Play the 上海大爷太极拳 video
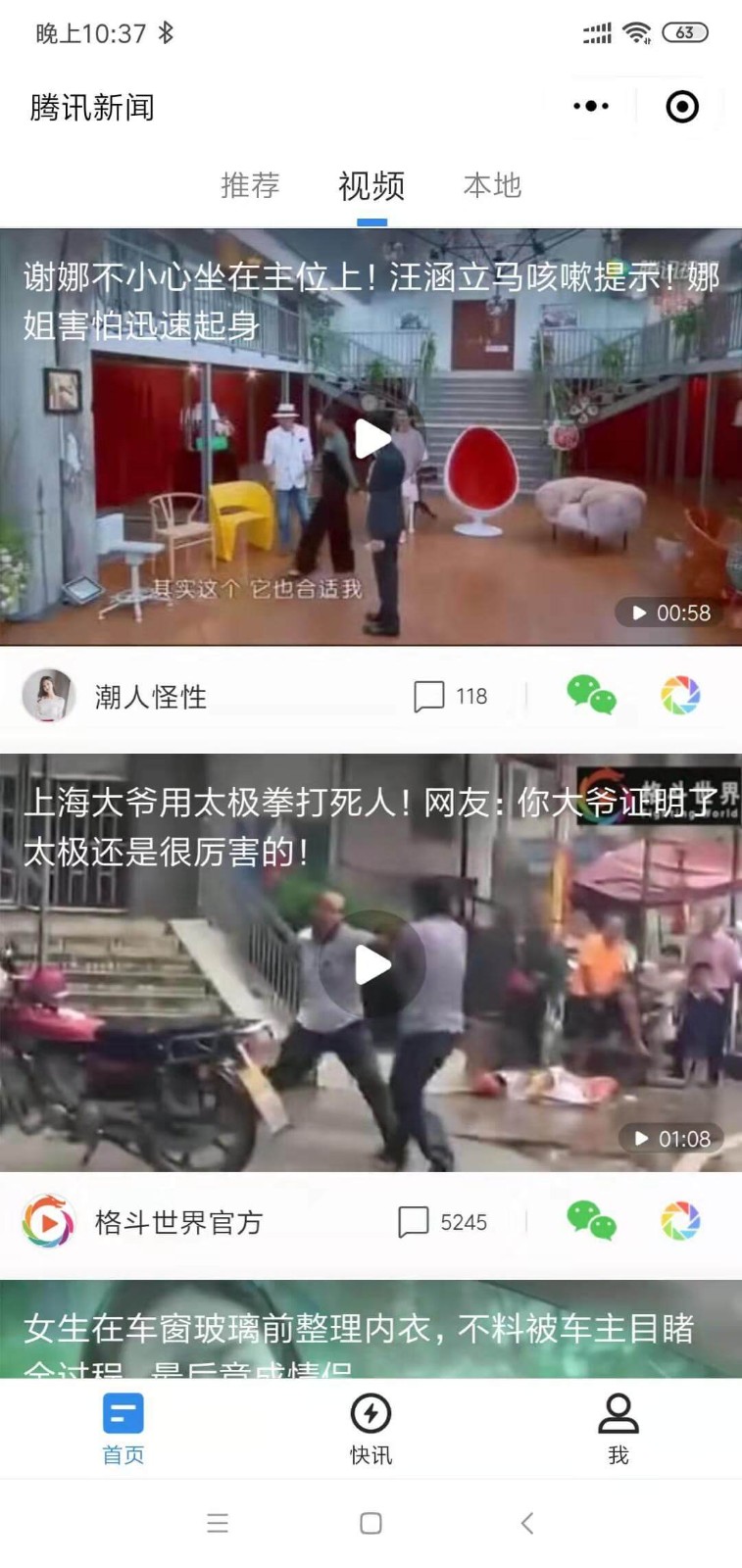 coord(371,964)
